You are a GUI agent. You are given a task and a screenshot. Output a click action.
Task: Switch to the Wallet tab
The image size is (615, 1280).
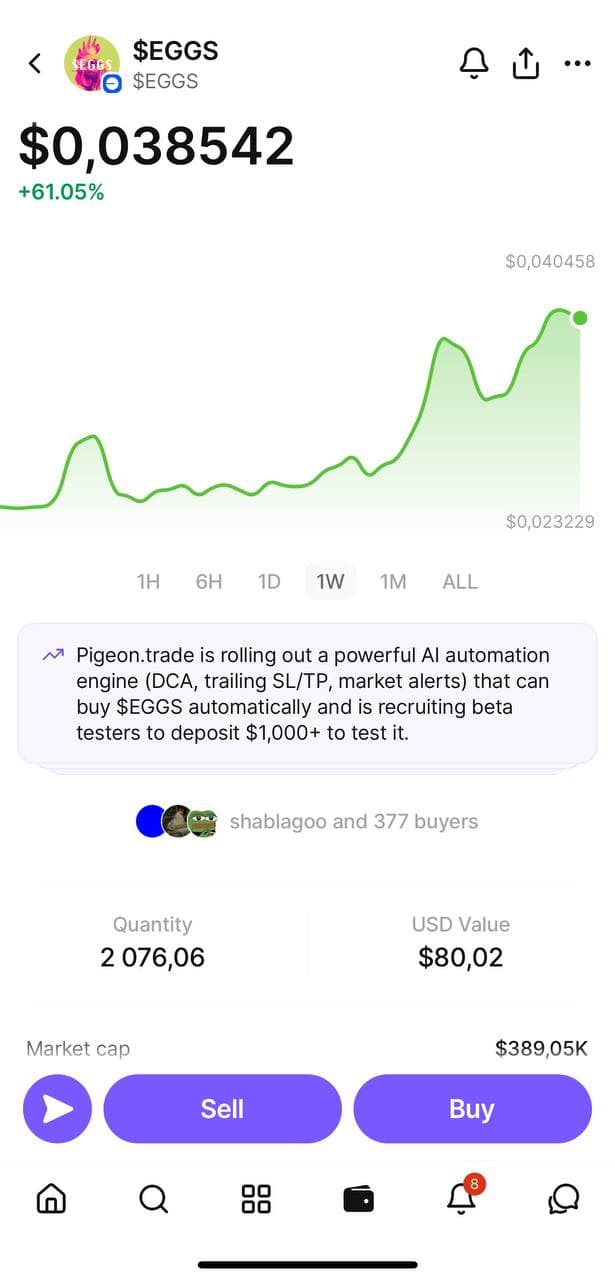click(358, 1198)
